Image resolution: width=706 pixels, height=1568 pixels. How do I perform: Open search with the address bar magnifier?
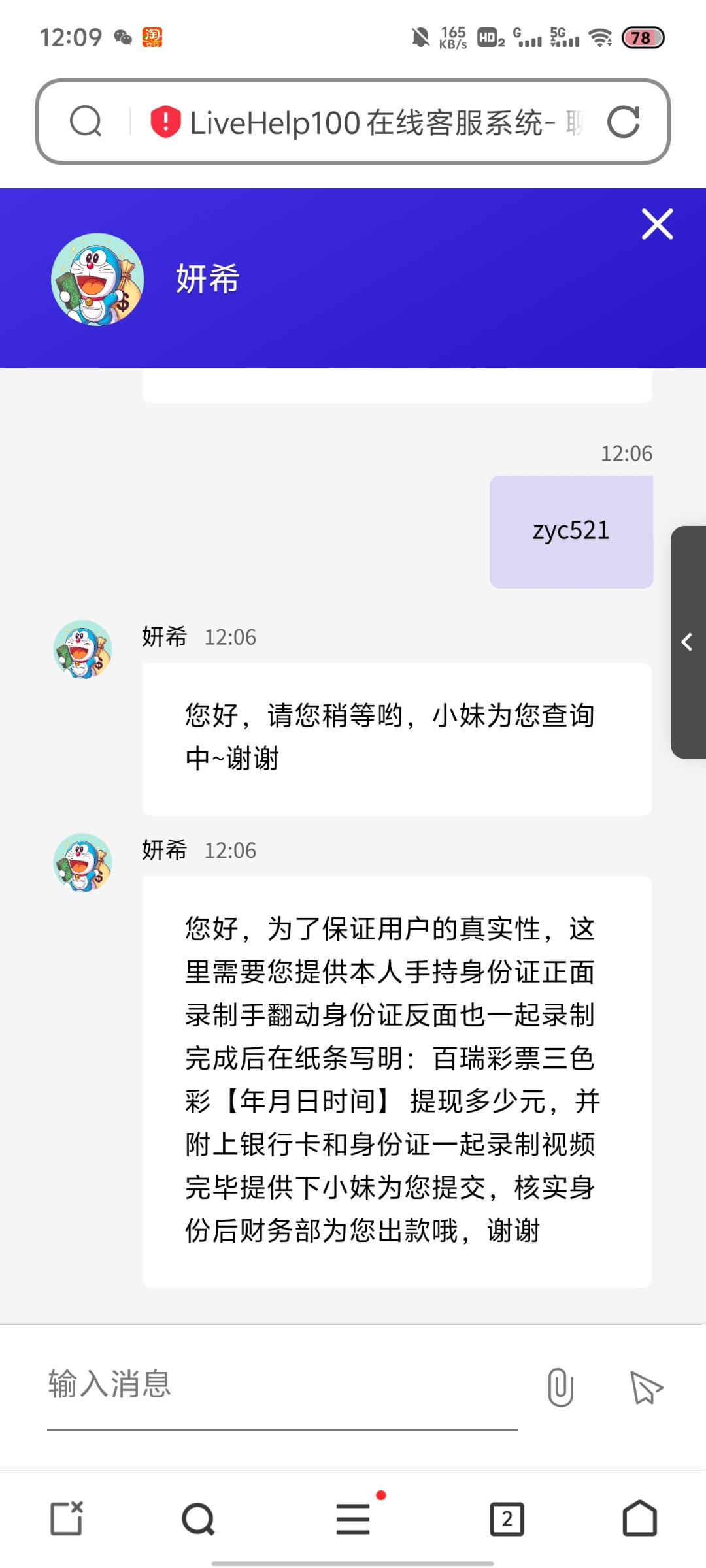pos(86,122)
